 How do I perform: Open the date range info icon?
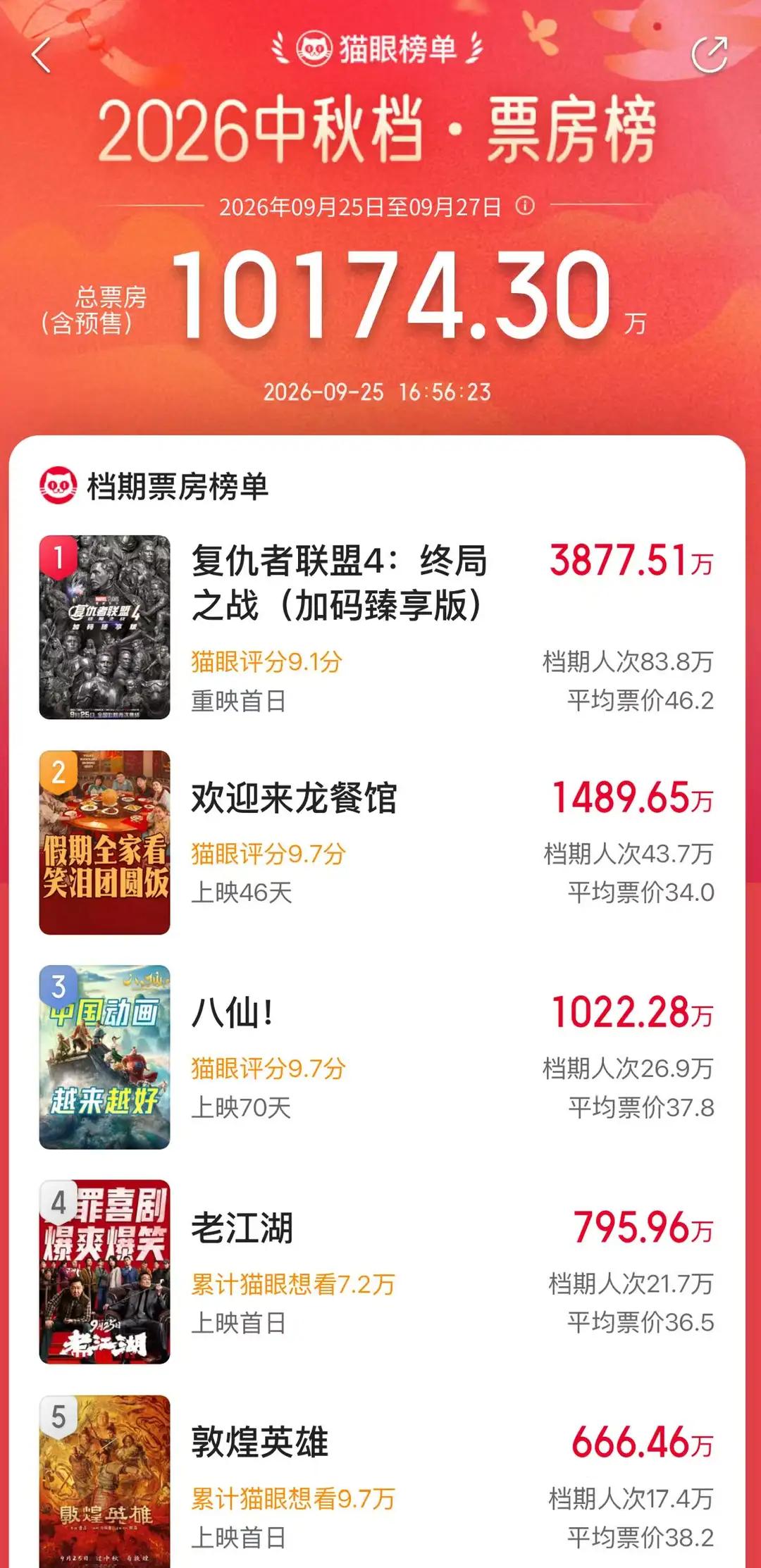tap(525, 206)
